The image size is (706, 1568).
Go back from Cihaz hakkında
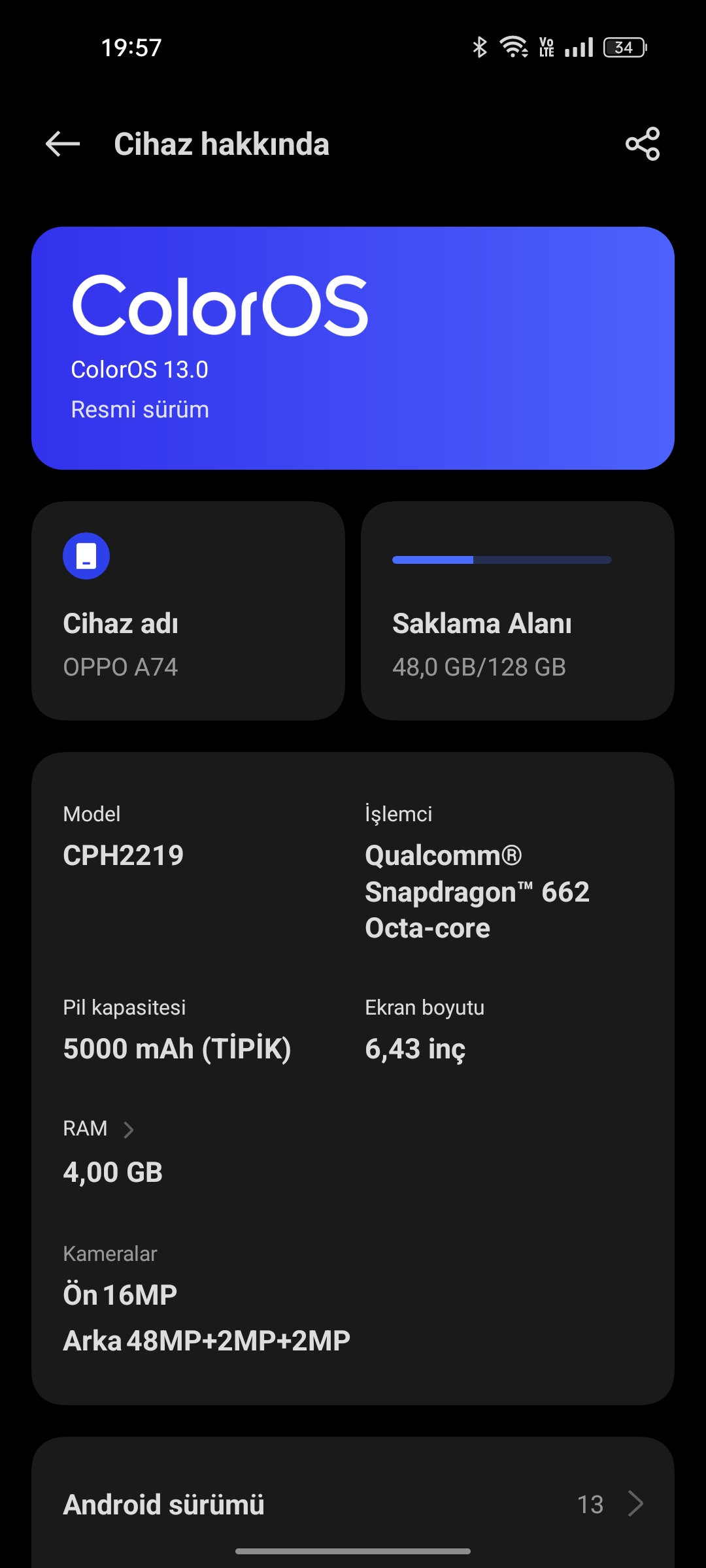(x=63, y=144)
